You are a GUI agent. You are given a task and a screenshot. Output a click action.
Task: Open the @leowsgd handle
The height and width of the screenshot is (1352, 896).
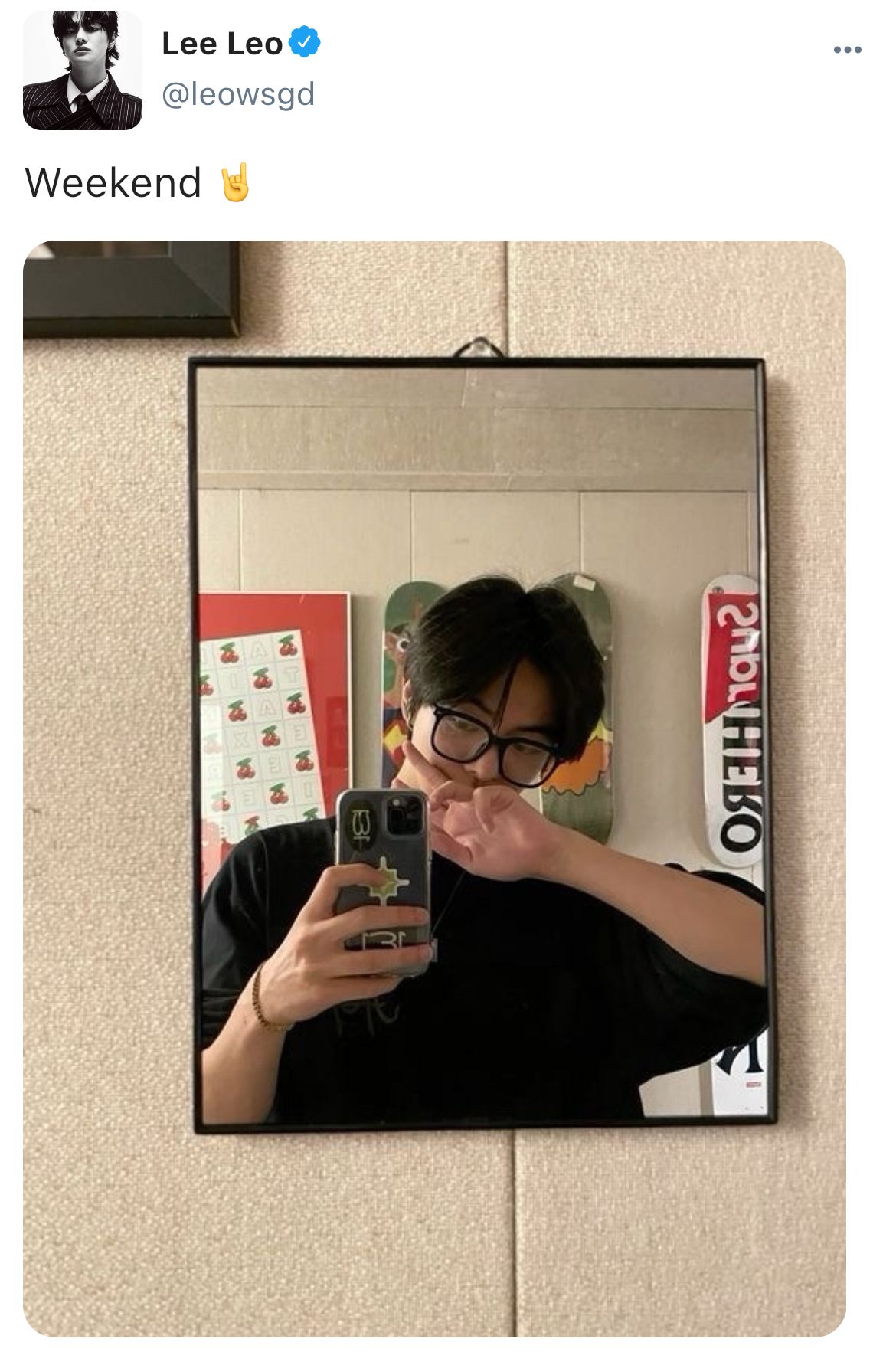pos(238,94)
